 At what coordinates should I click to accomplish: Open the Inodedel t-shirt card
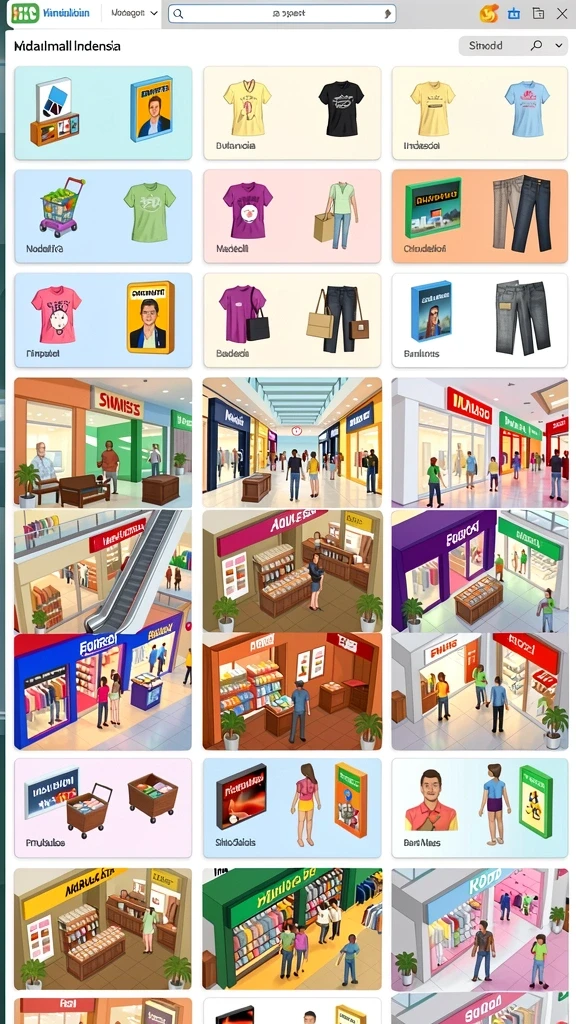coord(479,113)
